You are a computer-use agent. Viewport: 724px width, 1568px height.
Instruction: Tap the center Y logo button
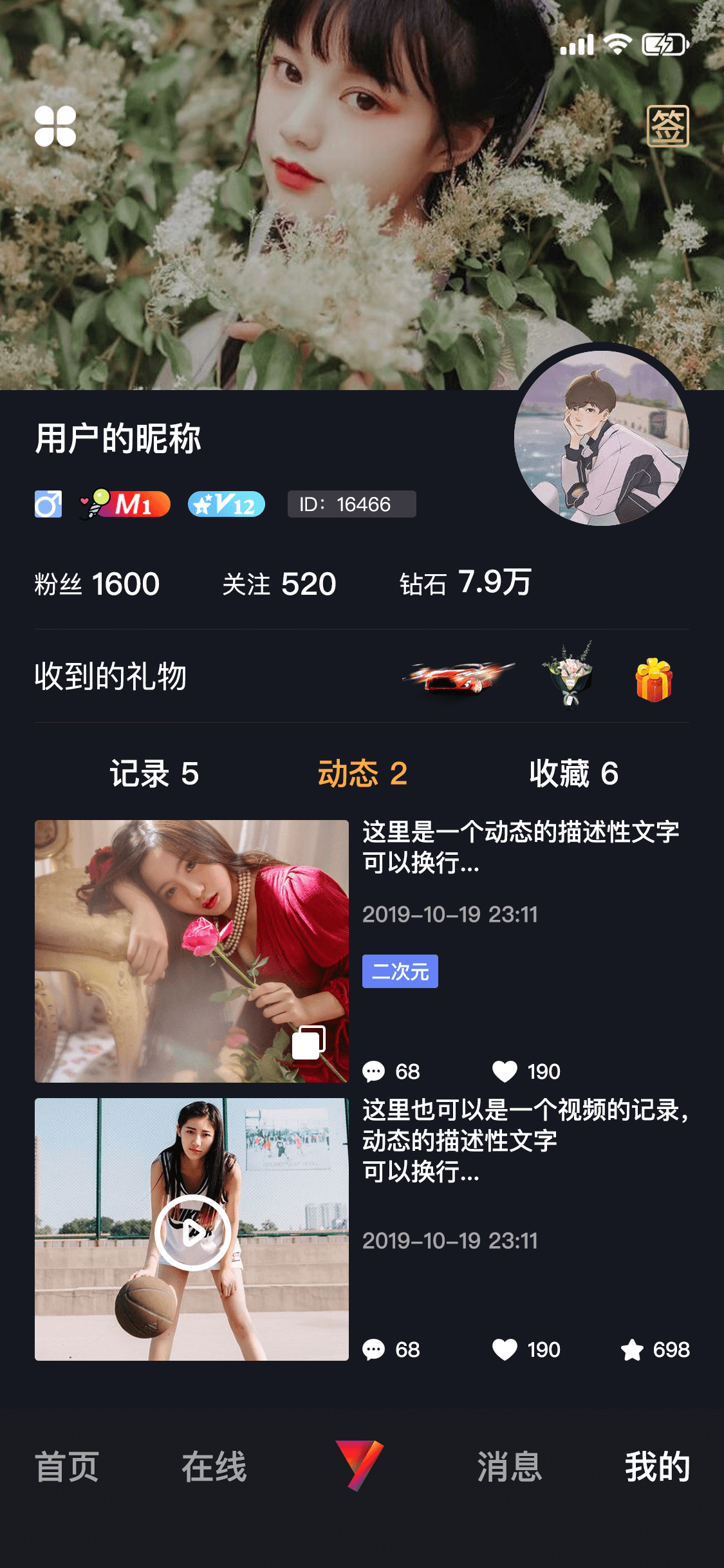(360, 1465)
